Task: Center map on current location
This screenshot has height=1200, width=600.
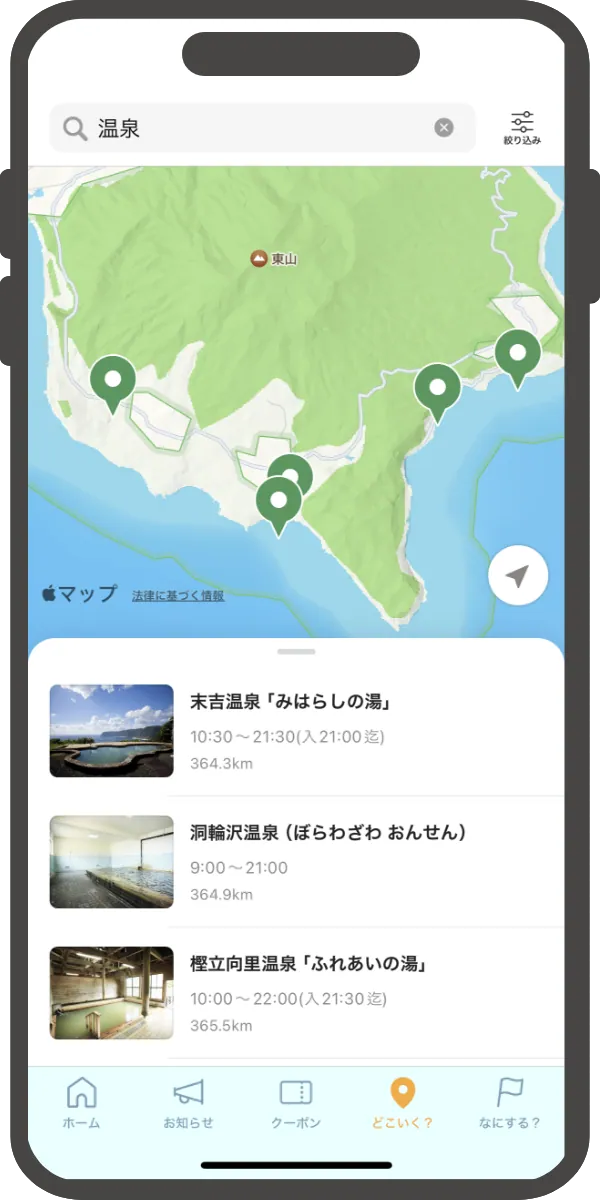Action: pyautogui.click(x=518, y=576)
